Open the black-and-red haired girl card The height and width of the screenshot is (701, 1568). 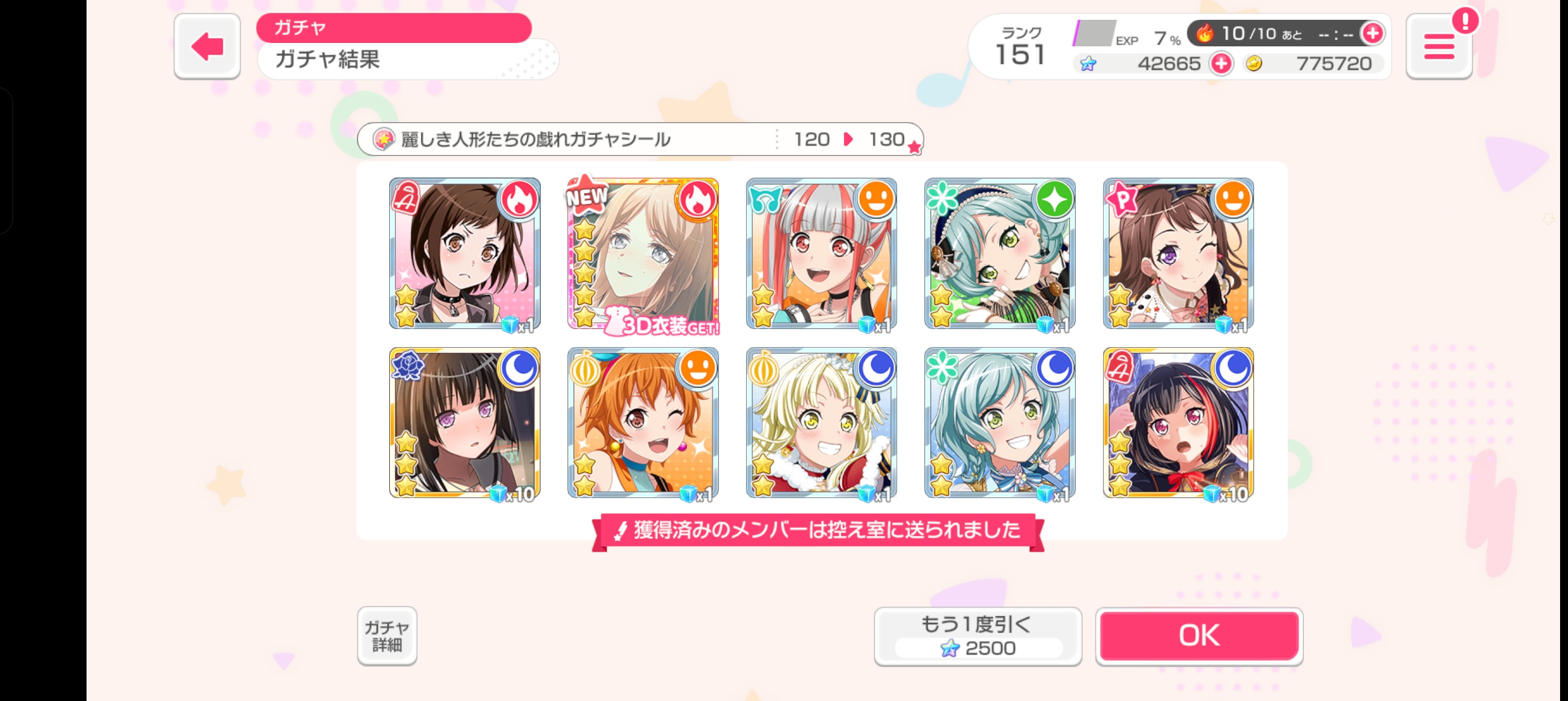click(x=1178, y=423)
